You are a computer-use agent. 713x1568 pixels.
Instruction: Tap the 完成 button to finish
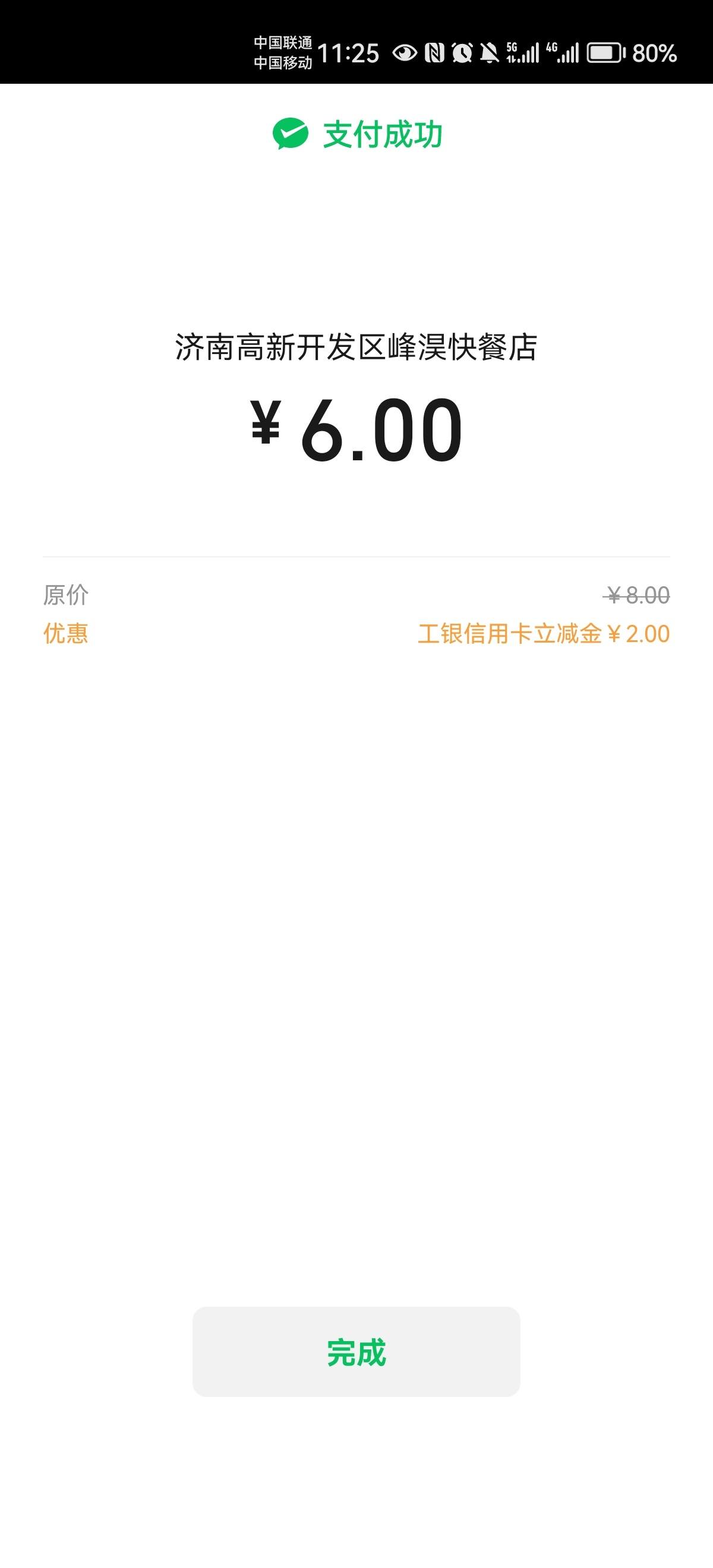pos(356,1352)
